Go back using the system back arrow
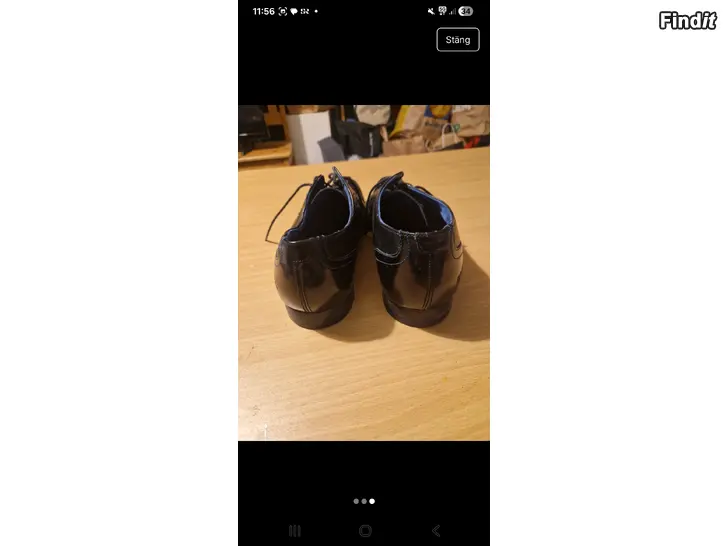Screen dimensions: 728x546 pyautogui.click(x=436, y=530)
